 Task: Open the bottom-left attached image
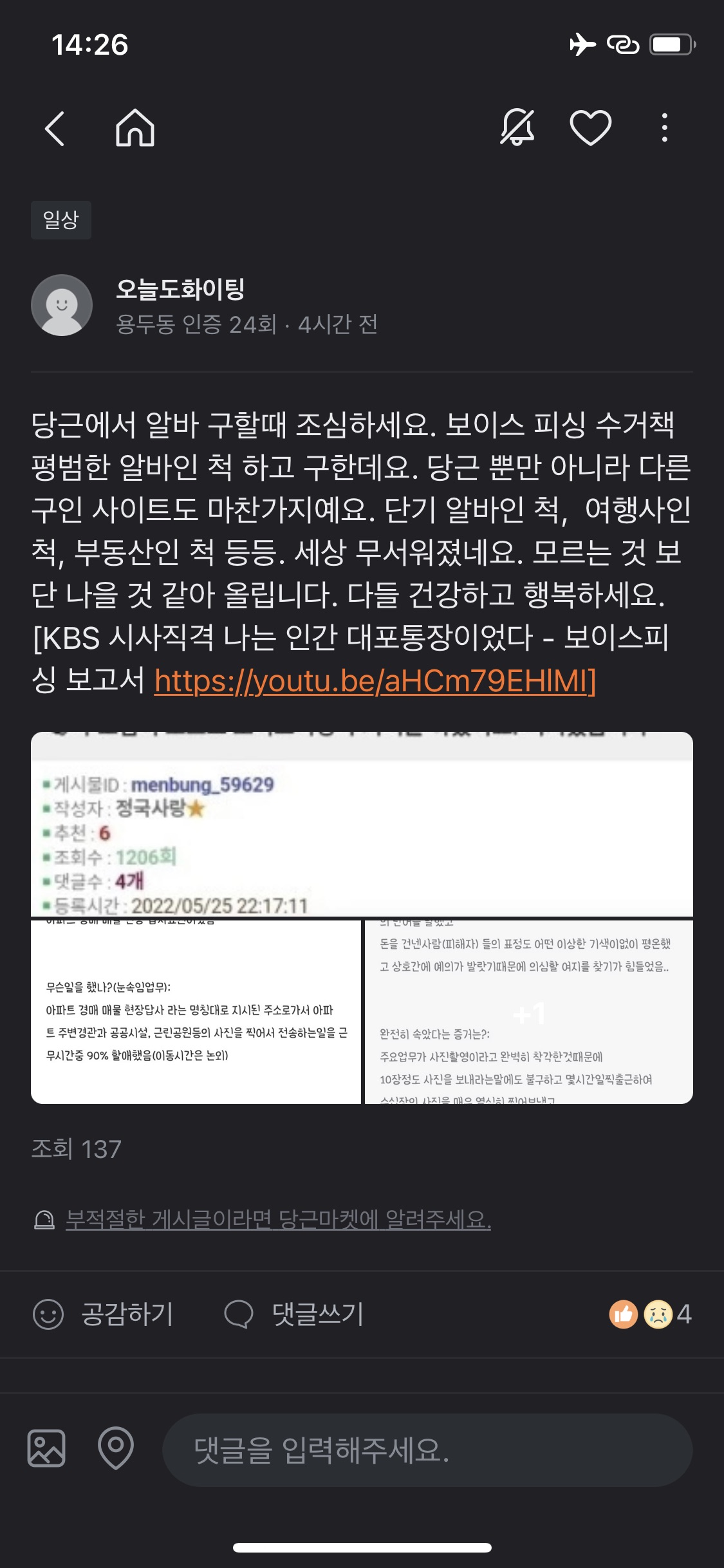(x=196, y=1012)
